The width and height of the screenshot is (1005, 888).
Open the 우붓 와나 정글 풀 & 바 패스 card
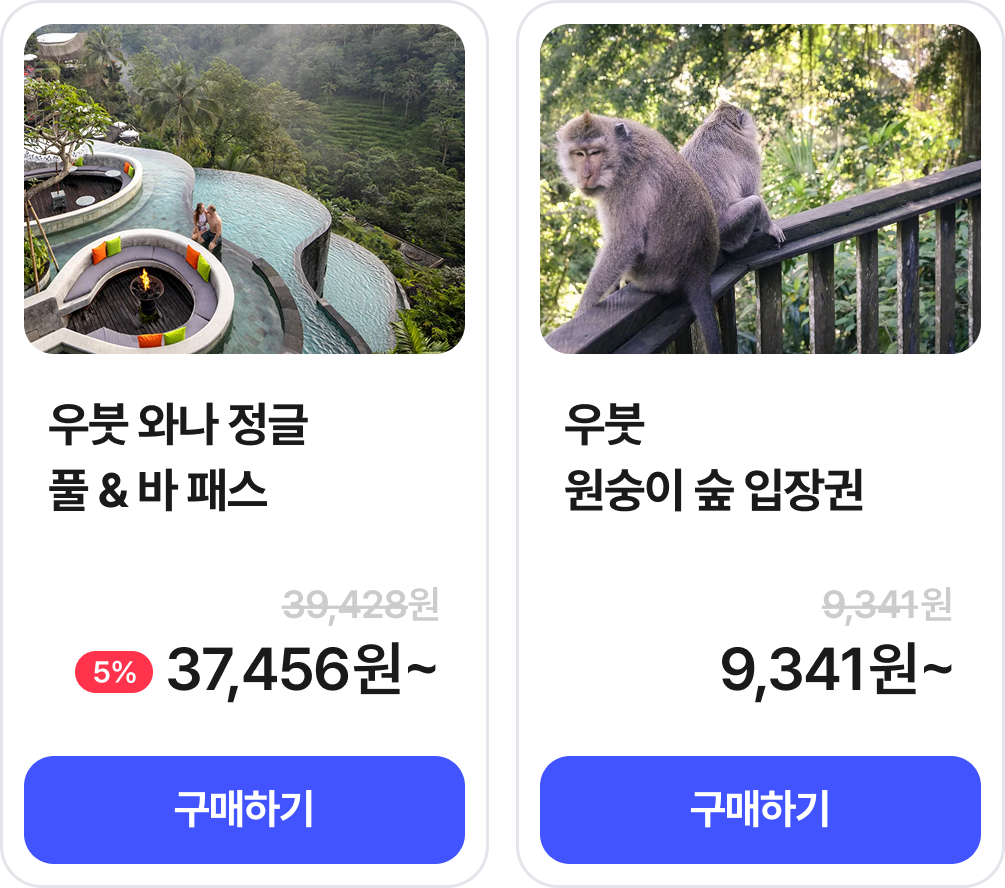click(x=178, y=457)
